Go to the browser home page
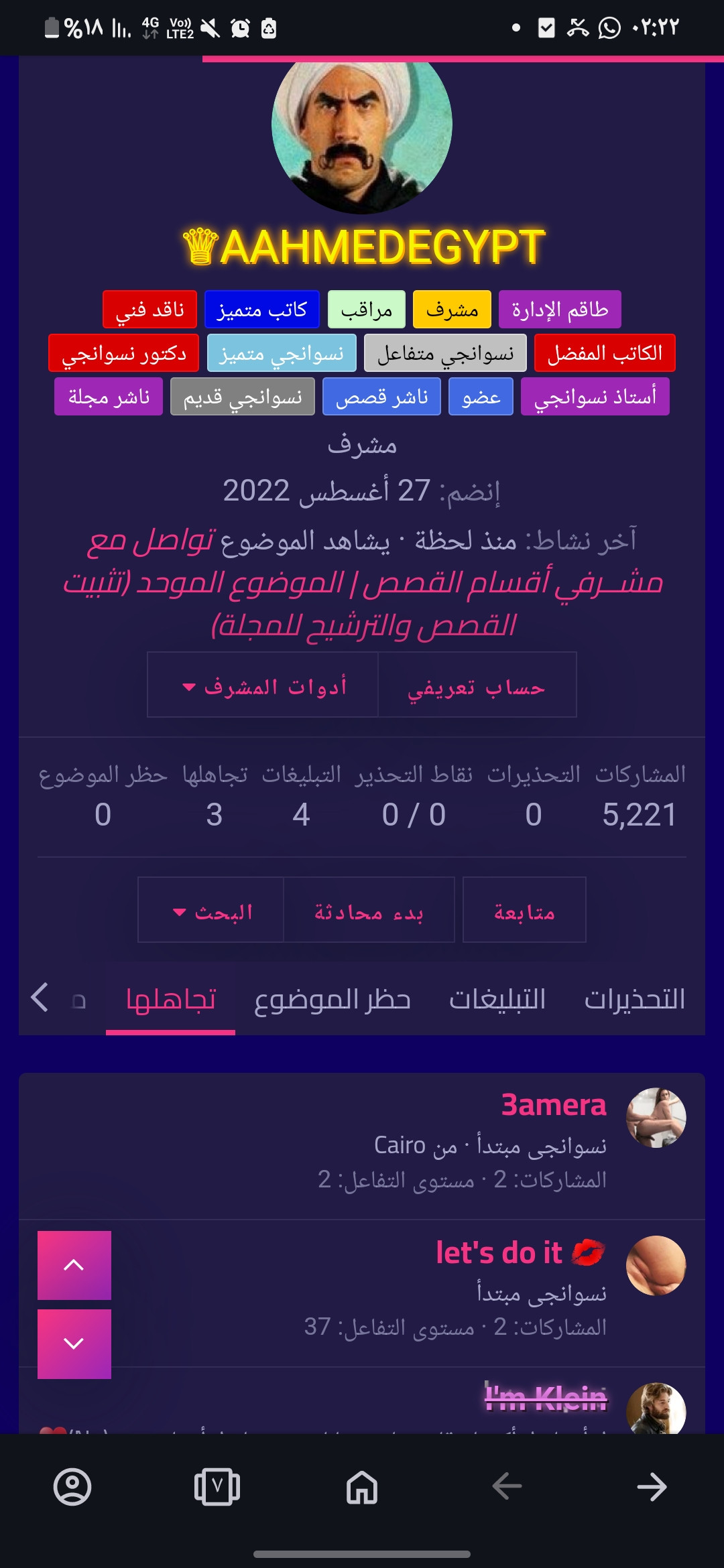This screenshot has width=724, height=1568. [x=362, y=1487]
